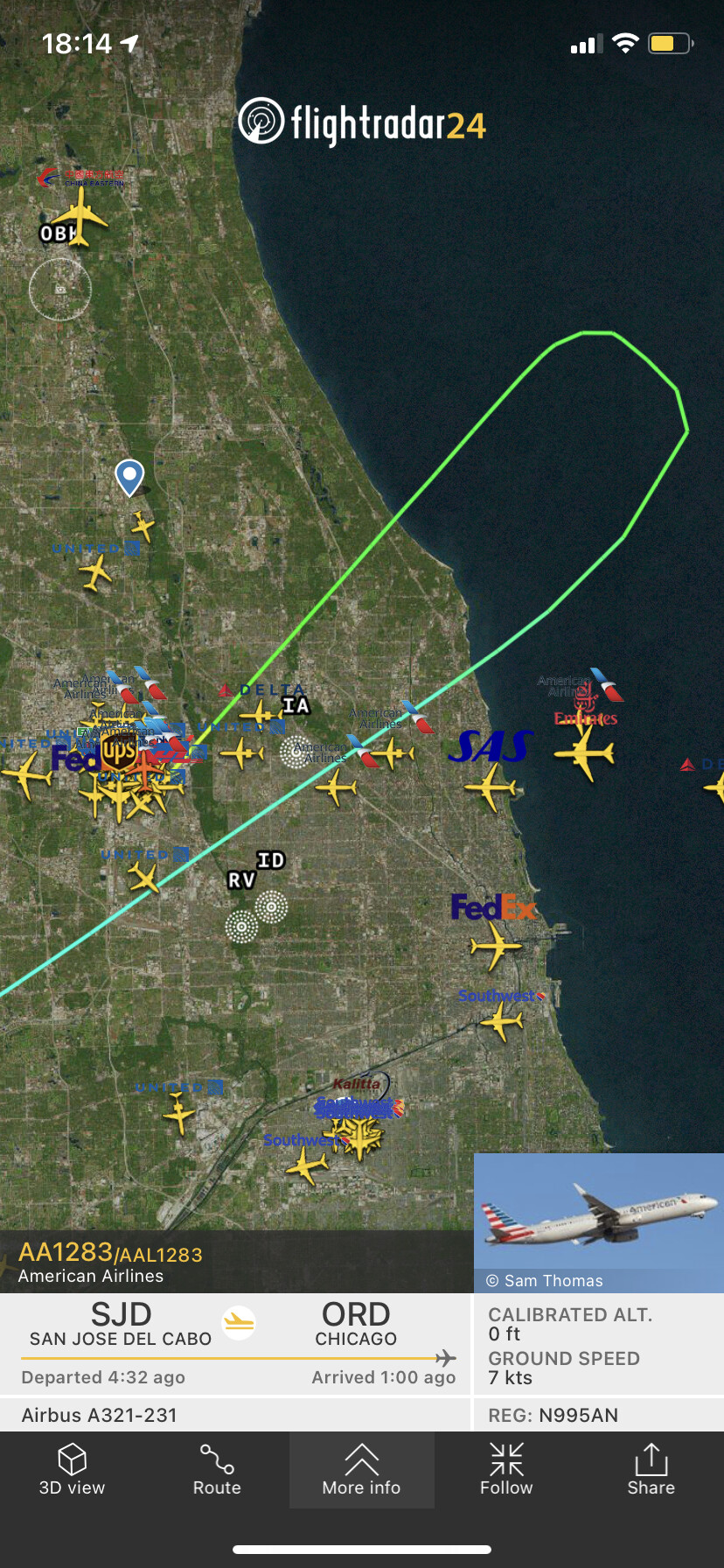Share flight AA1283
Image resolution: width=724 pixels, height=1568 pixels.
(x=651, y=1470)
